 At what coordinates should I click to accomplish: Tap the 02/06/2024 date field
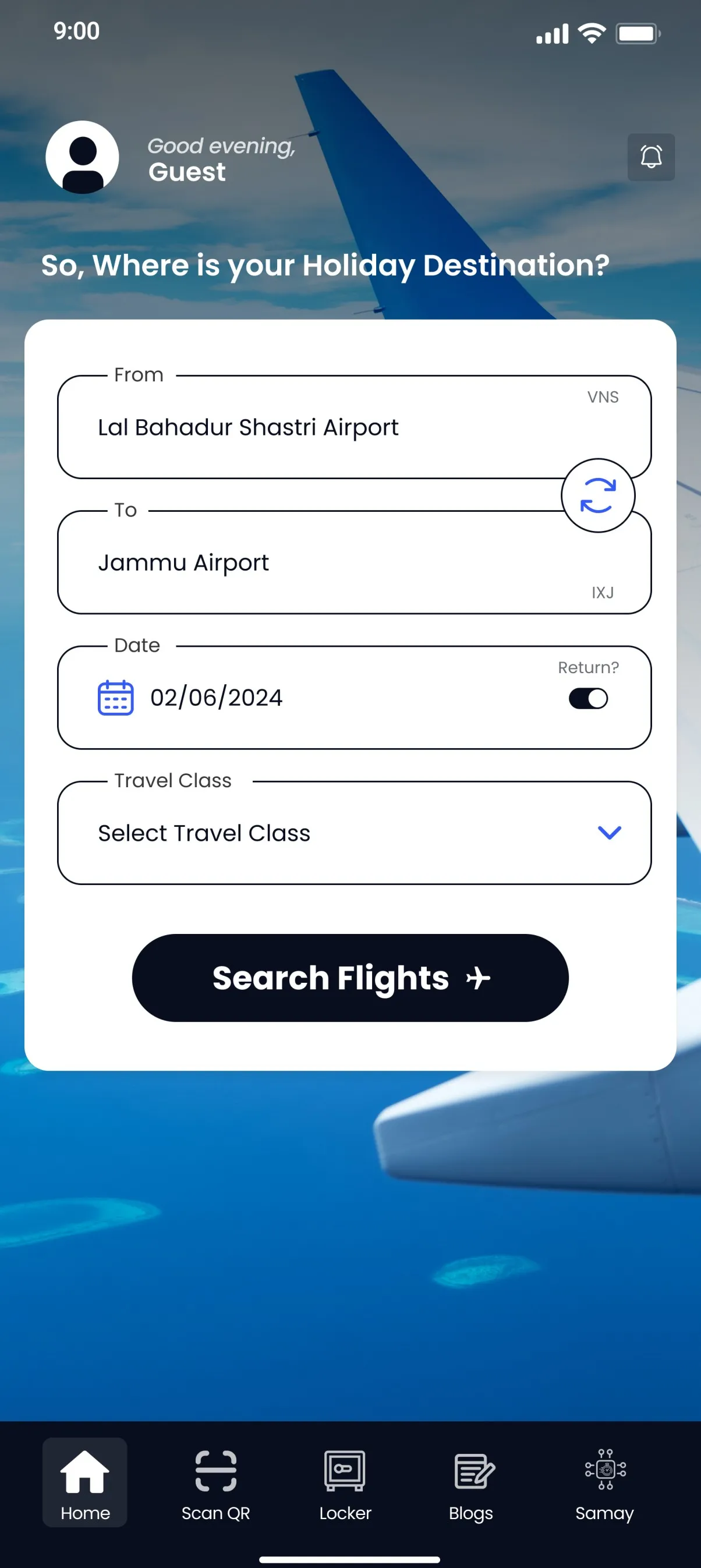[x=216, y=698]
